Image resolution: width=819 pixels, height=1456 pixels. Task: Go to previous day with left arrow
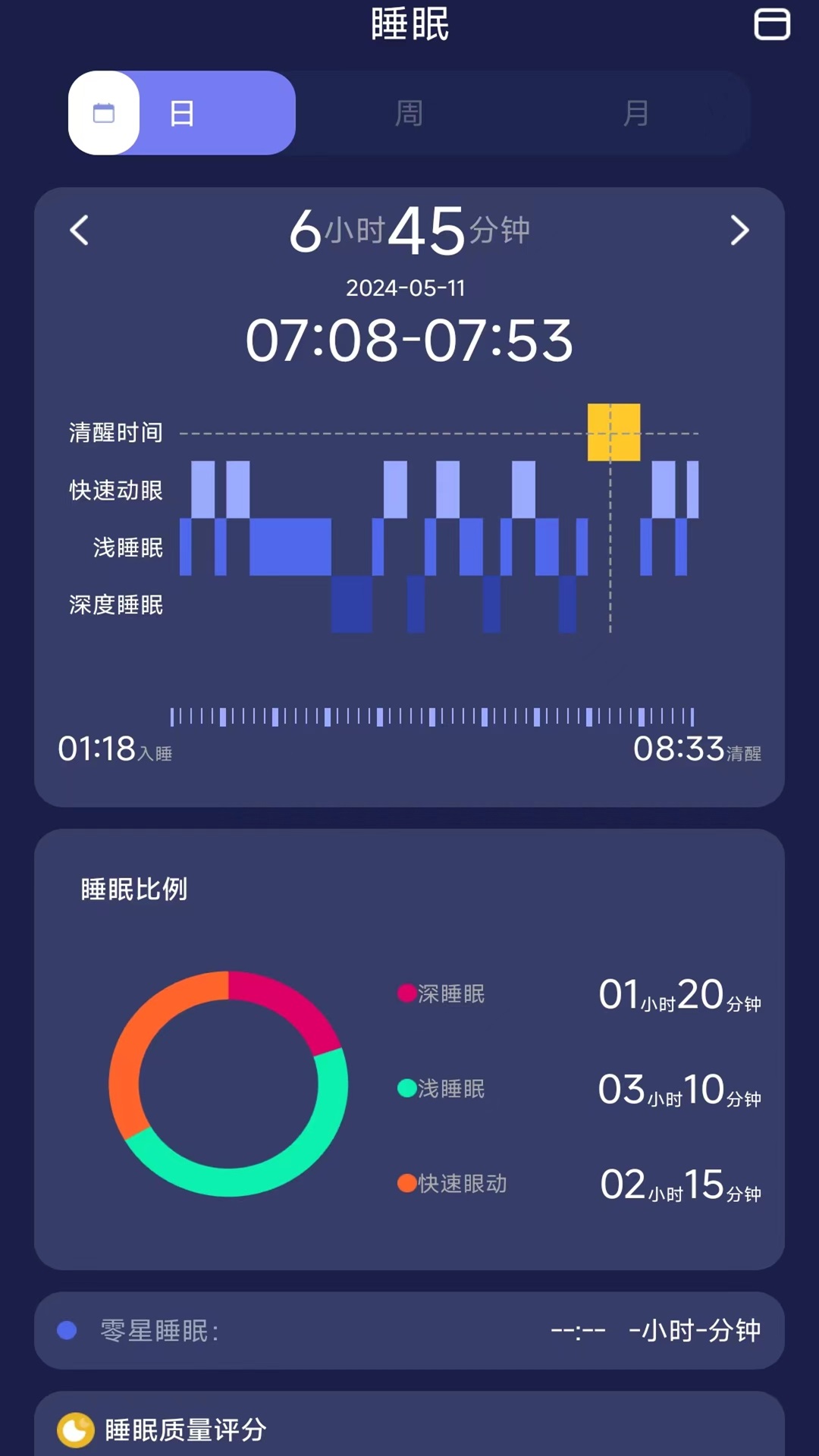point(79,231)
